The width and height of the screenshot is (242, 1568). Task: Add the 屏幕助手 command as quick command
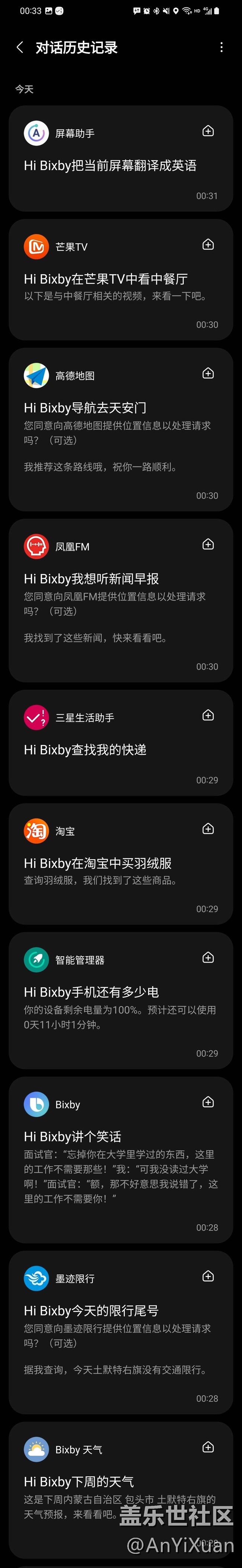[208, 132]
